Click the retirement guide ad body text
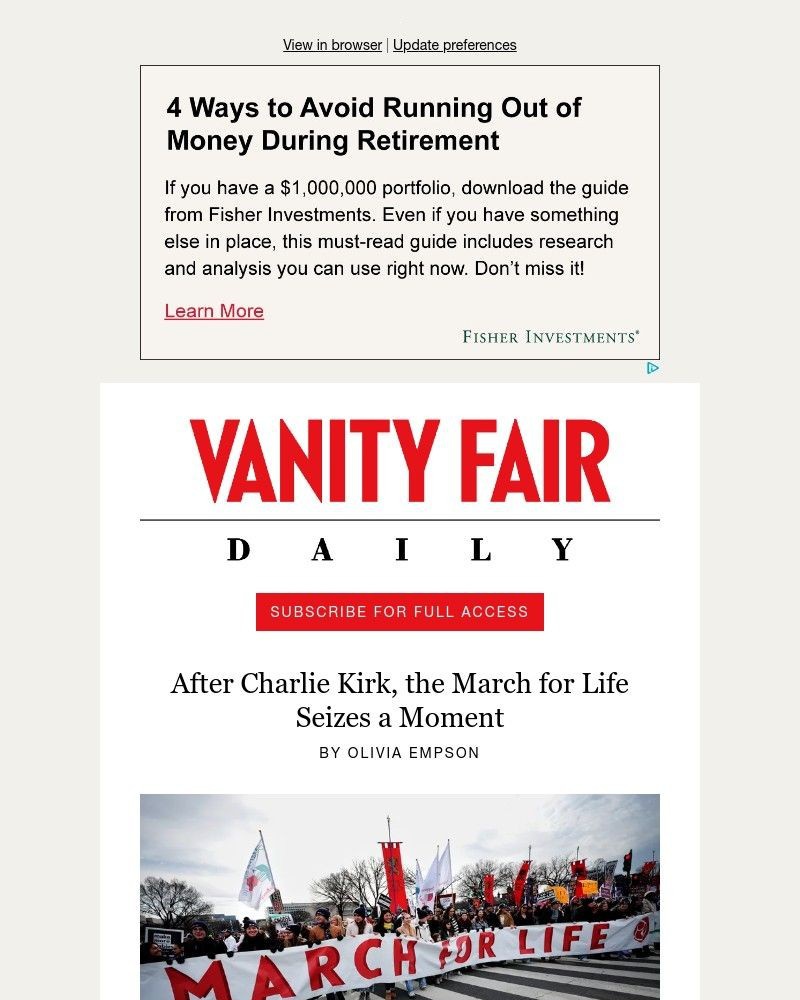This screenshot has width=800, height=1000. 397,228
